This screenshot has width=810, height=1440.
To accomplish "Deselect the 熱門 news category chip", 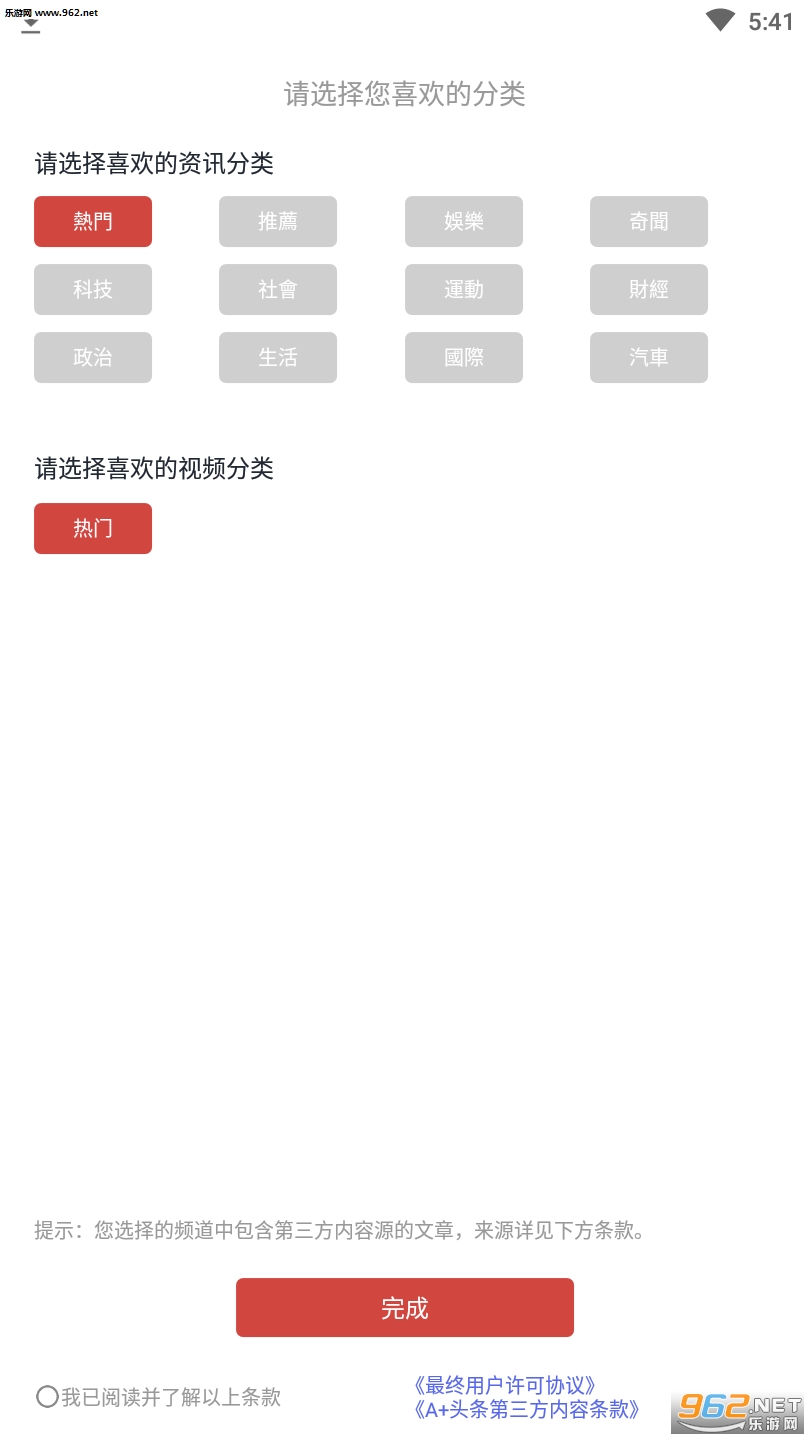I will pyautogui.click(x=93, y=221).
